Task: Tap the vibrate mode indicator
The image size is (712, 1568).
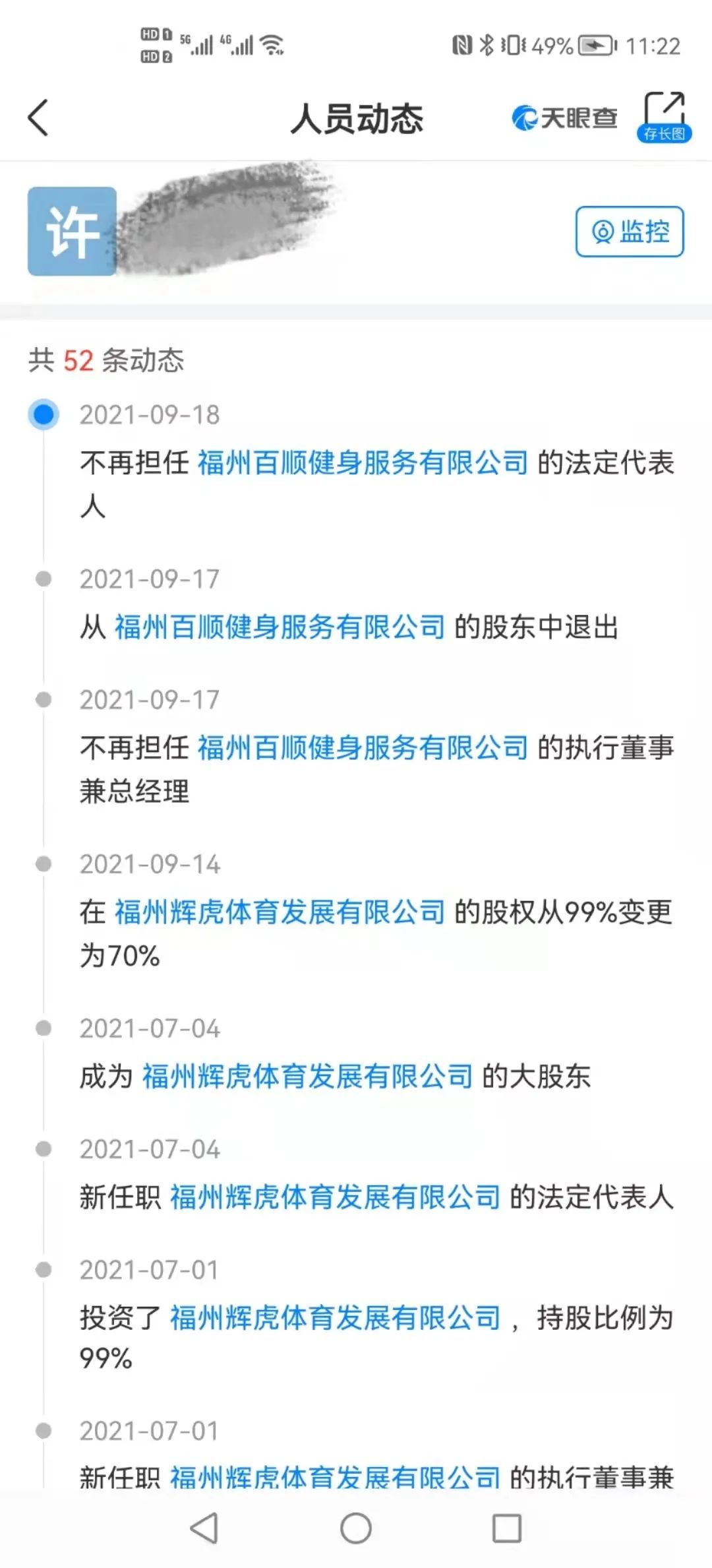Action: (513, 44)
